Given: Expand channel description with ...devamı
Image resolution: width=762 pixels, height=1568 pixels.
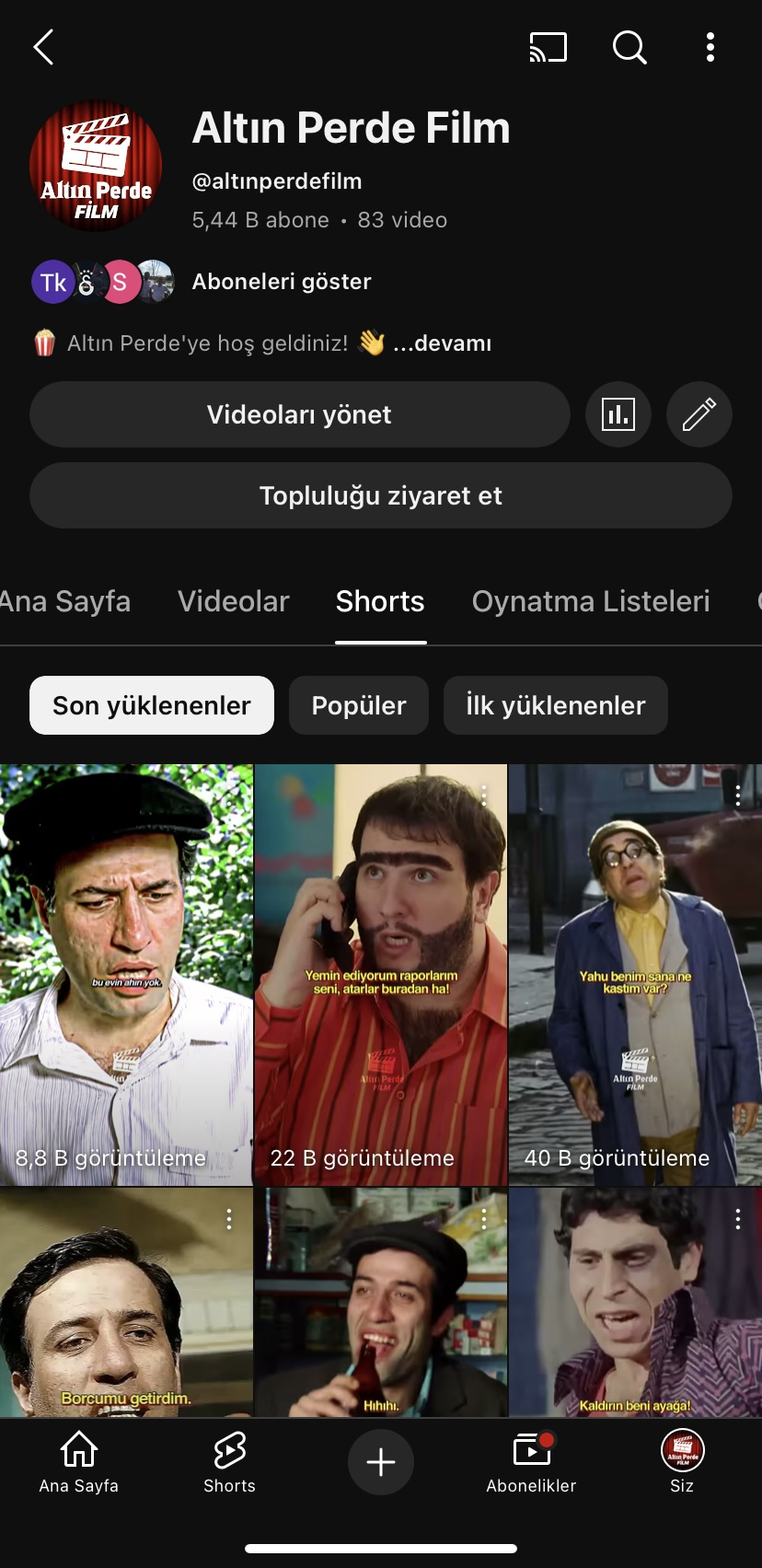Looking at the screenshot, I should (443, 343).
